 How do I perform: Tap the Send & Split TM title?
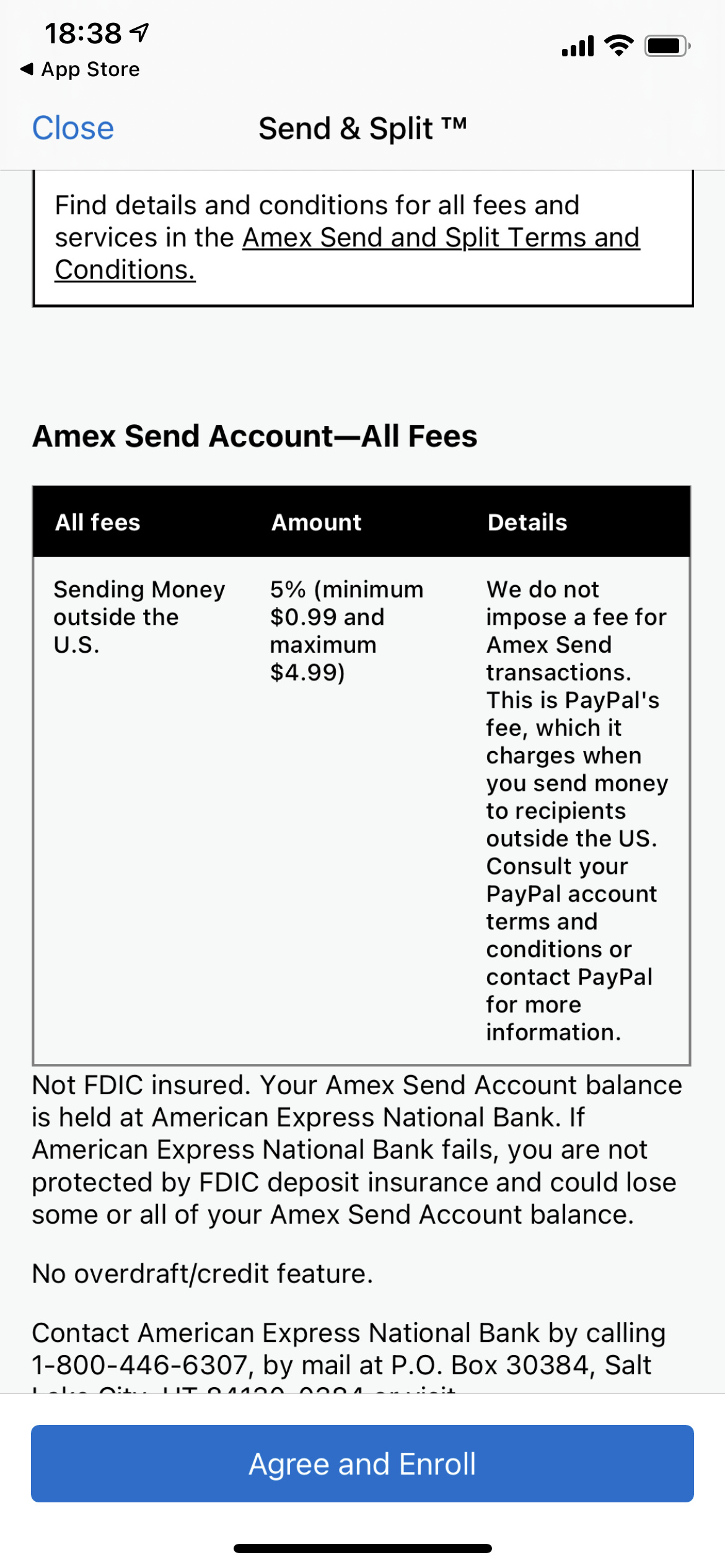362,128
